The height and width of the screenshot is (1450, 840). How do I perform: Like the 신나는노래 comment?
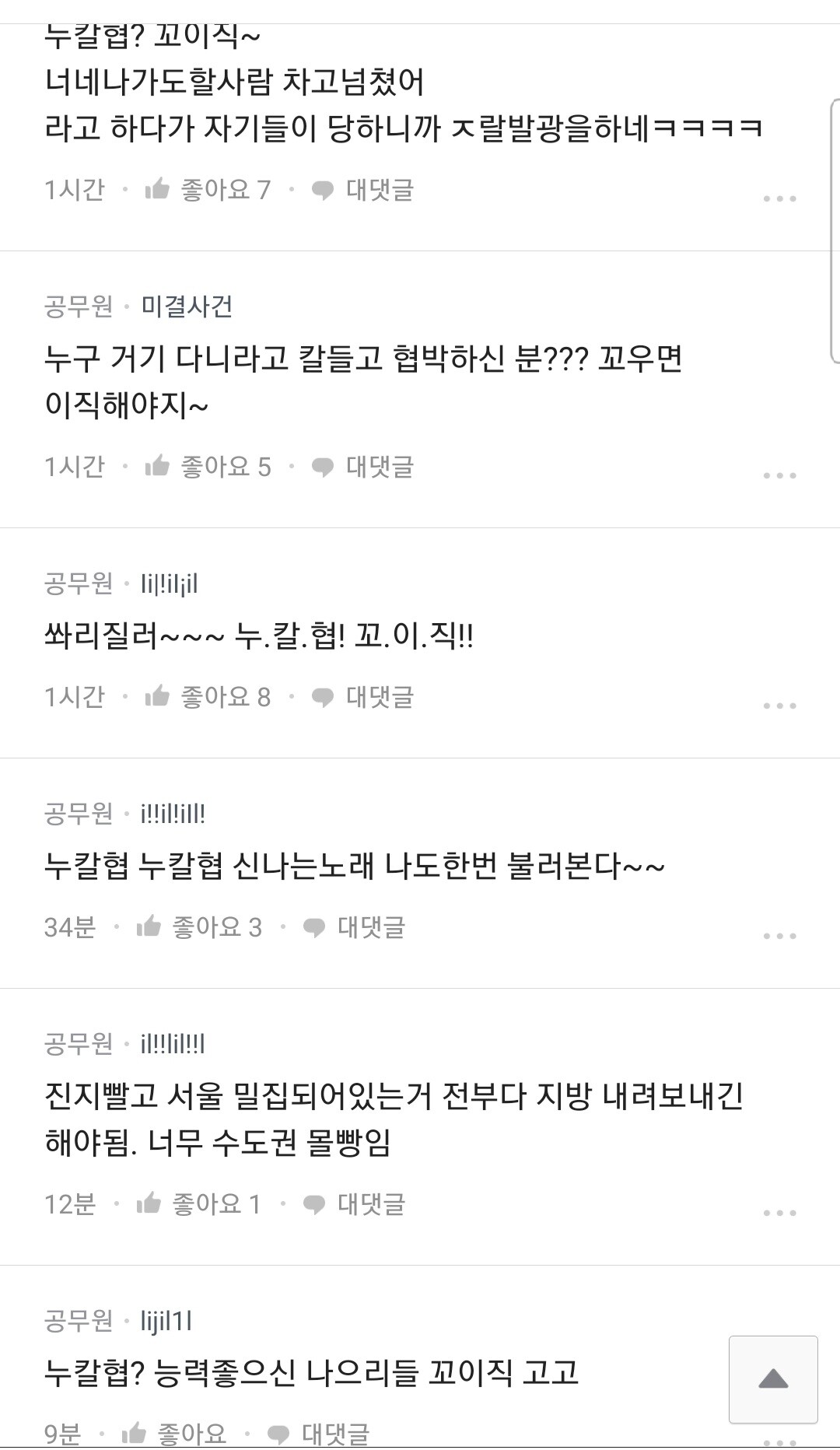coord(199,927)
